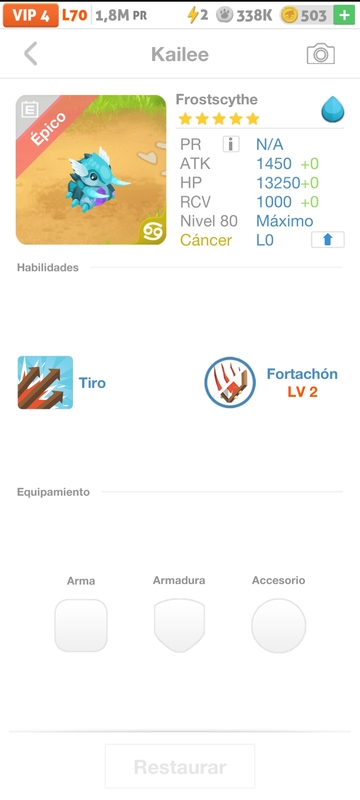
Task: Select the empty Accesorio slot
Action: 278,626
